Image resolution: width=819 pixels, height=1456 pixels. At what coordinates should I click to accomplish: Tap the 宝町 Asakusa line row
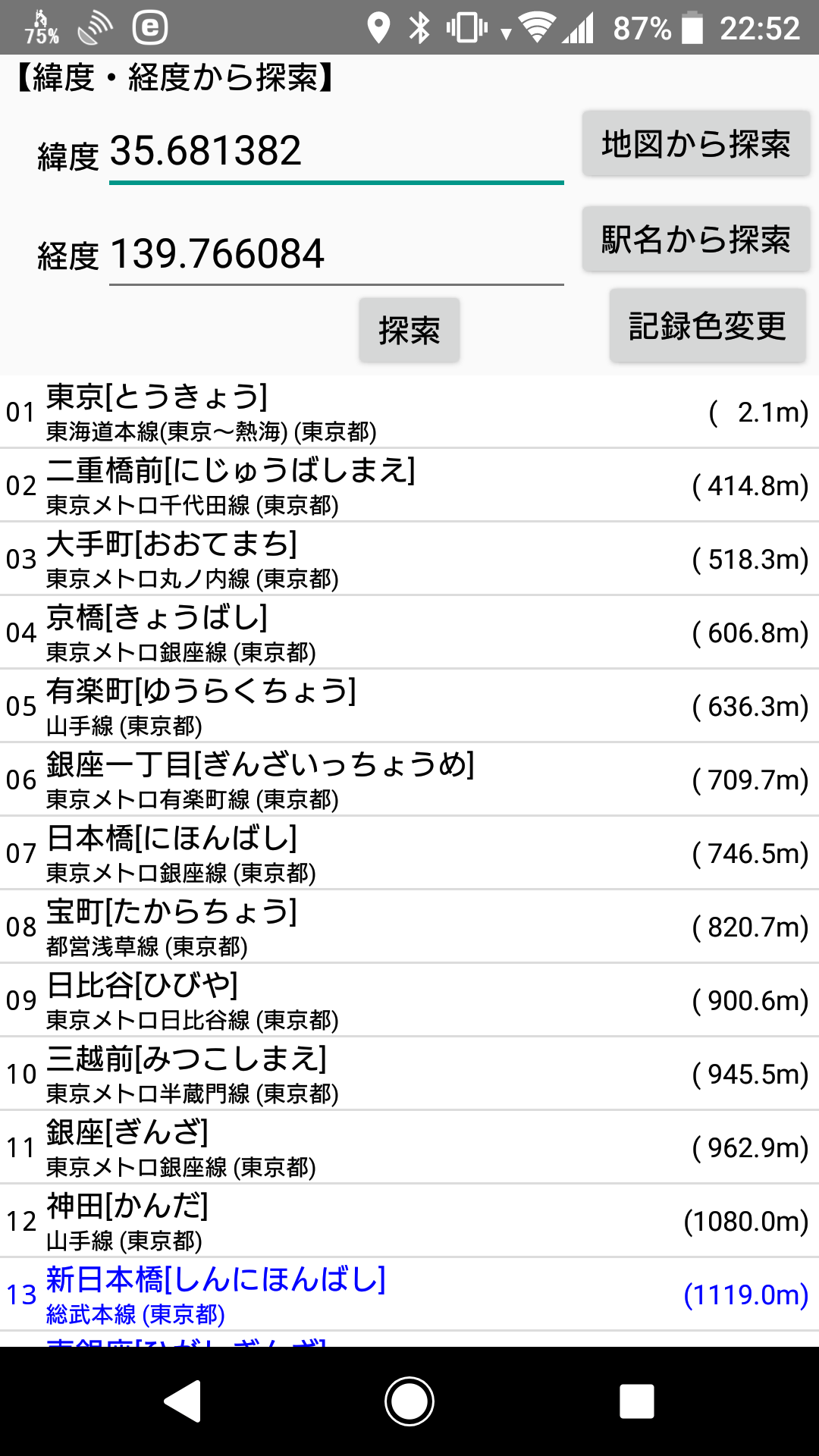[x=409, y=927]
